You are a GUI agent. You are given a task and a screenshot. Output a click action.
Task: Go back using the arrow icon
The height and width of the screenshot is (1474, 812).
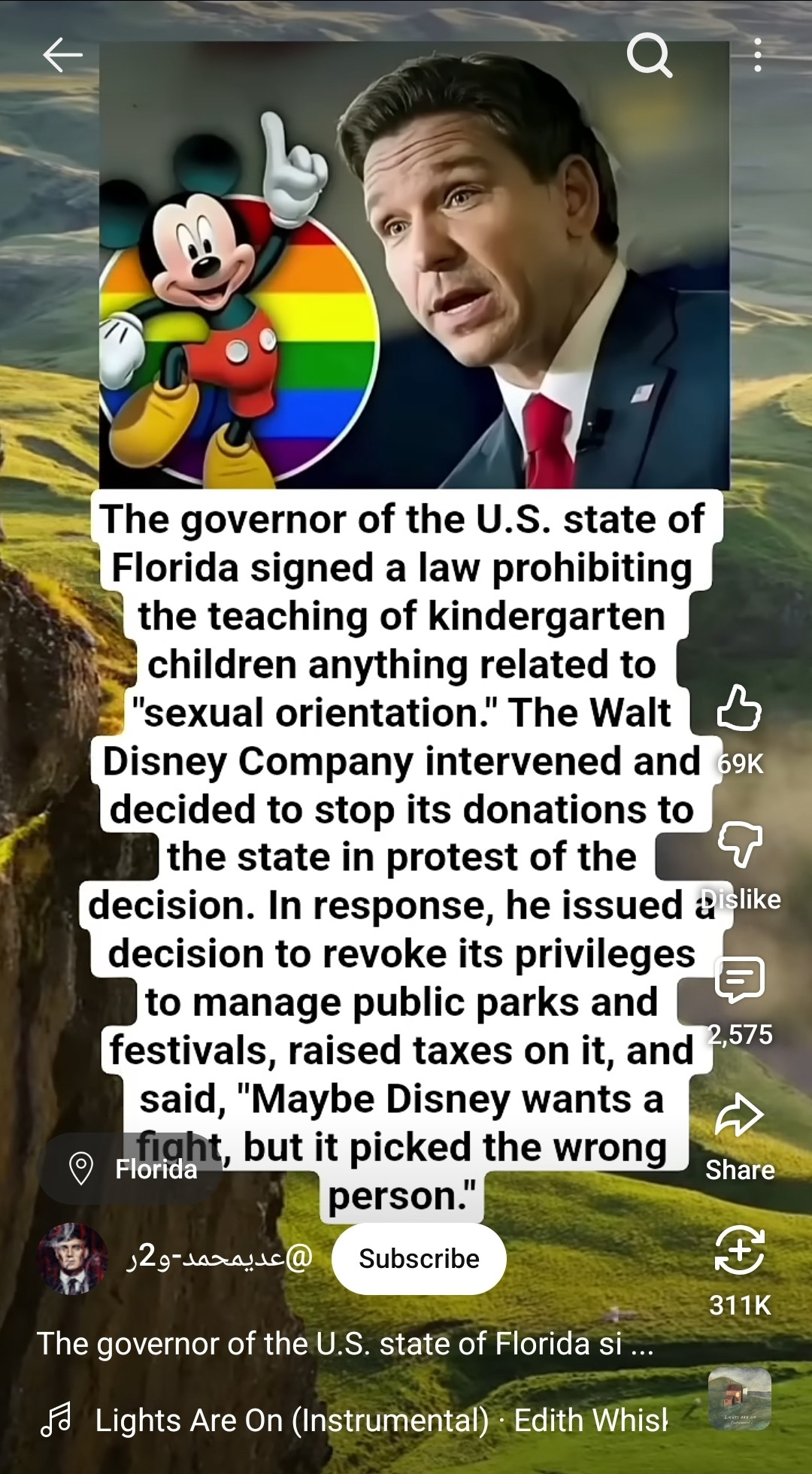pos(62,55)
